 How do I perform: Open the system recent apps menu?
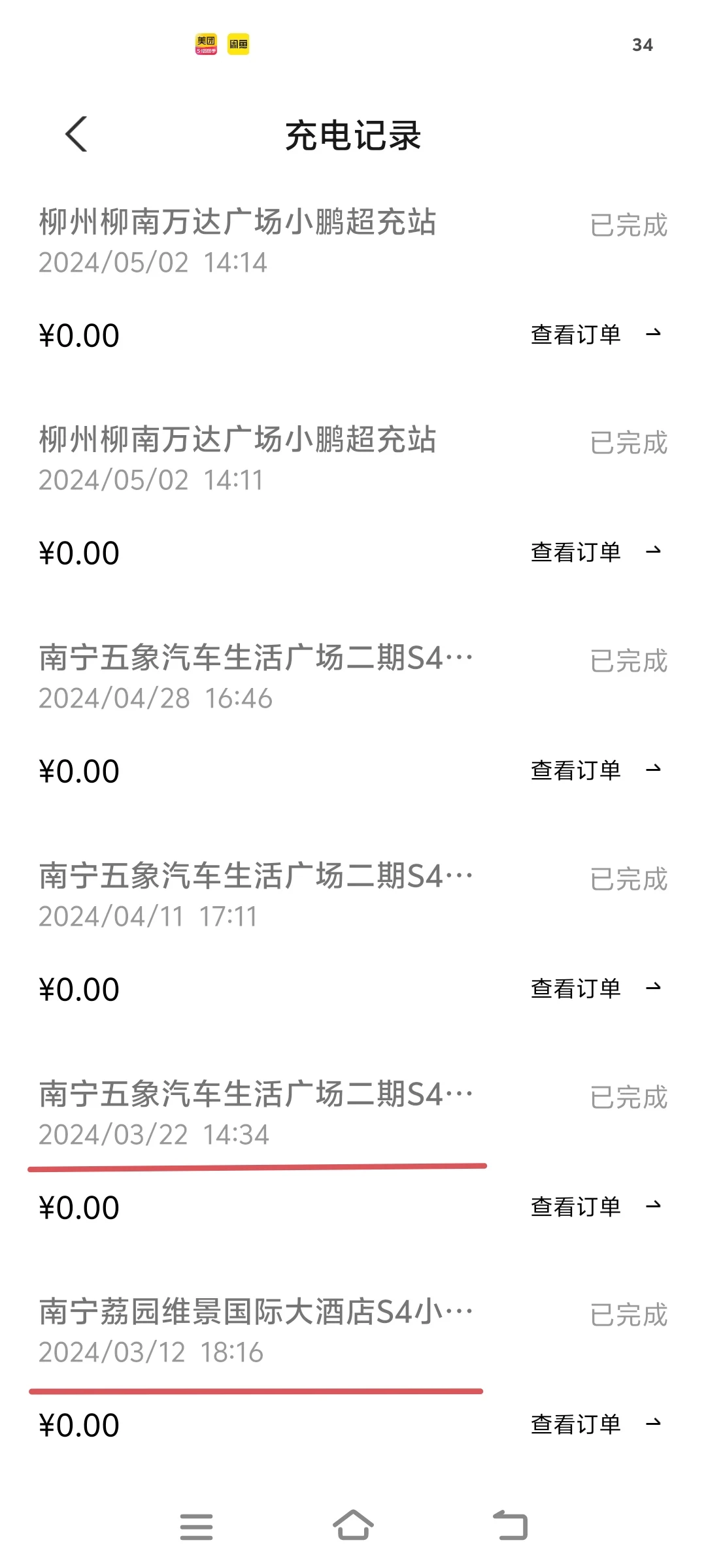pos(196,1526)
